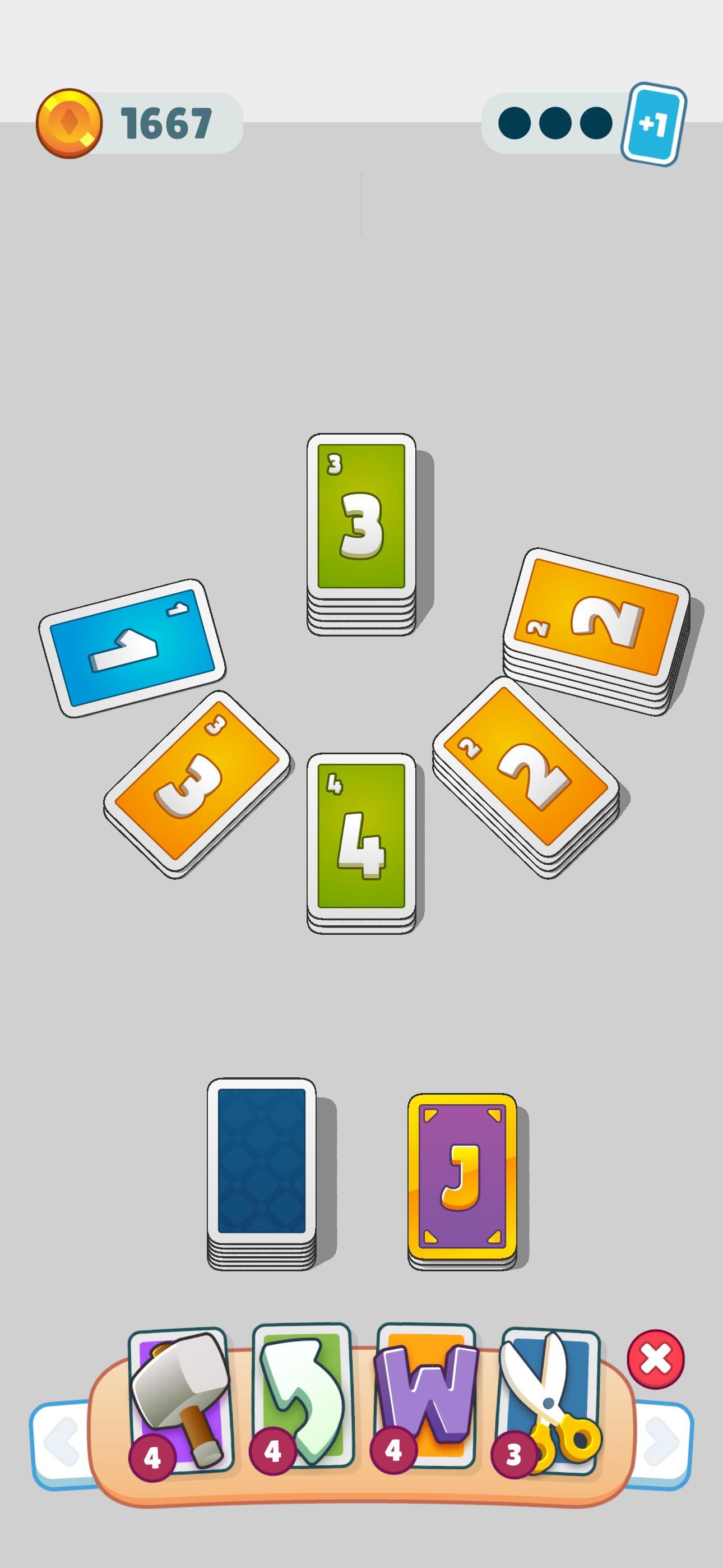Image resolution: width=723 pixels, height=1568 pixels.
Task: Use the undo arrow power-up
Action: [303, 1399]
